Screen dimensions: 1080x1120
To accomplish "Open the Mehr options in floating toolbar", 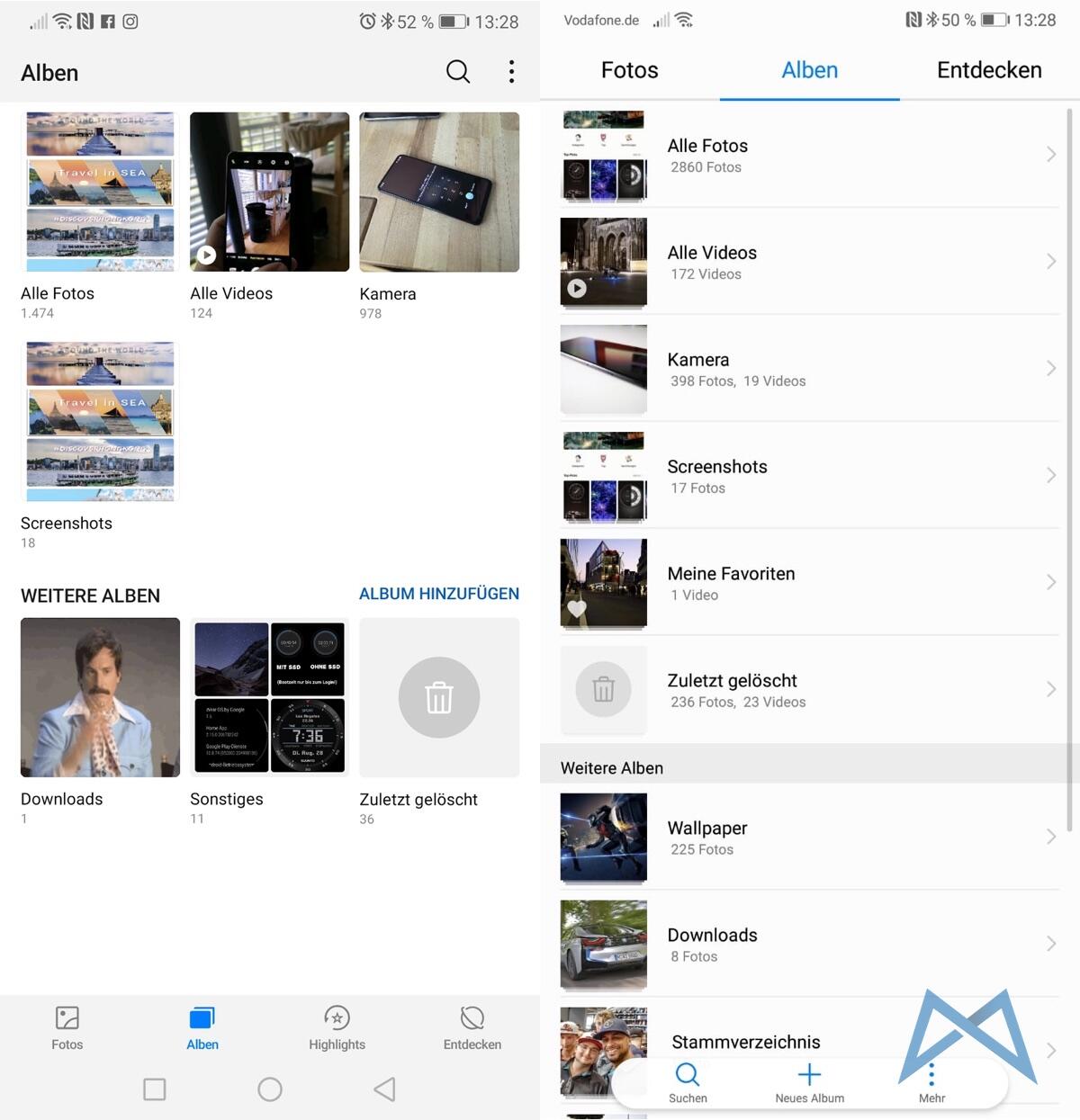I will [x=931, y=1082].
